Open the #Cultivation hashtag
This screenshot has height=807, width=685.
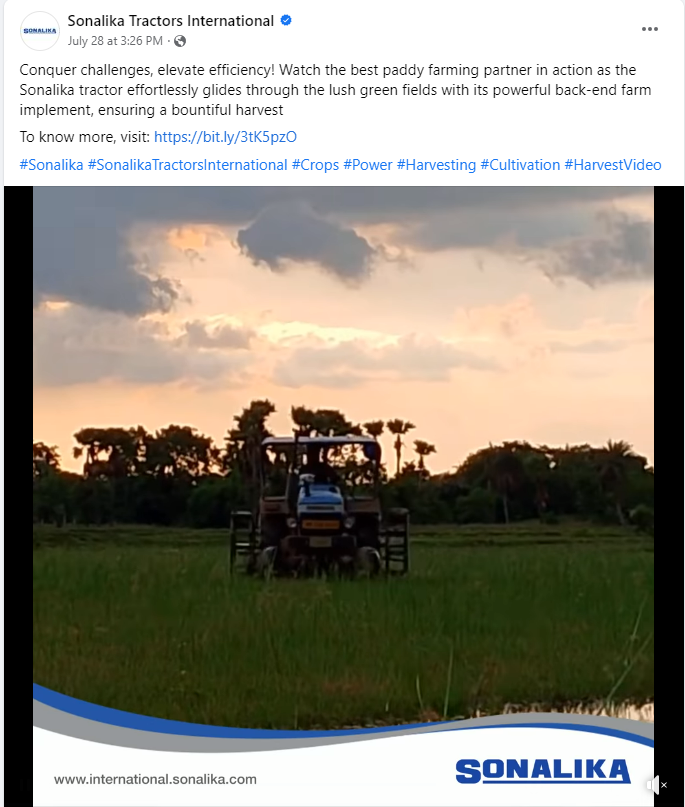(520, 165)
